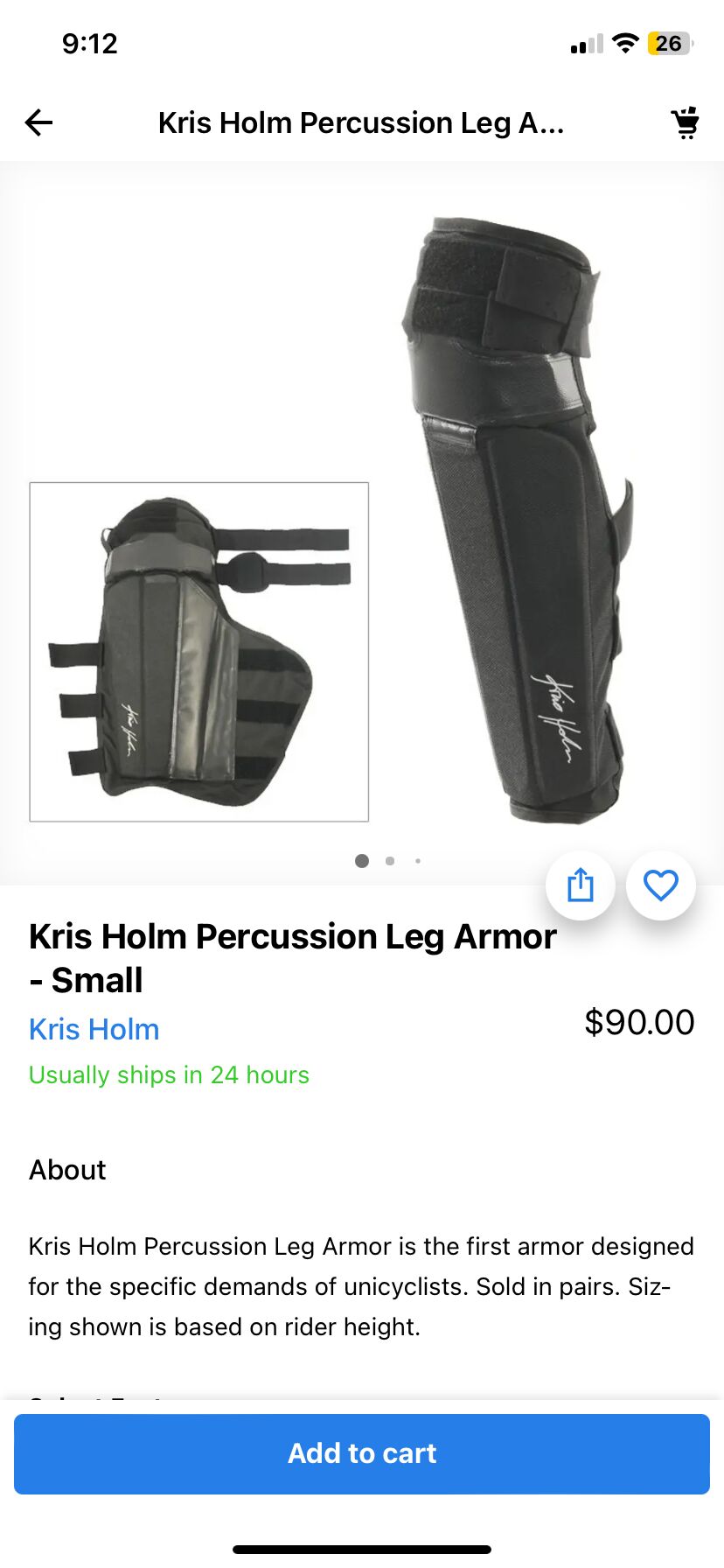Open the shopping cart
This screenshot has height=1568, width=724.
[x=686, y=122]
